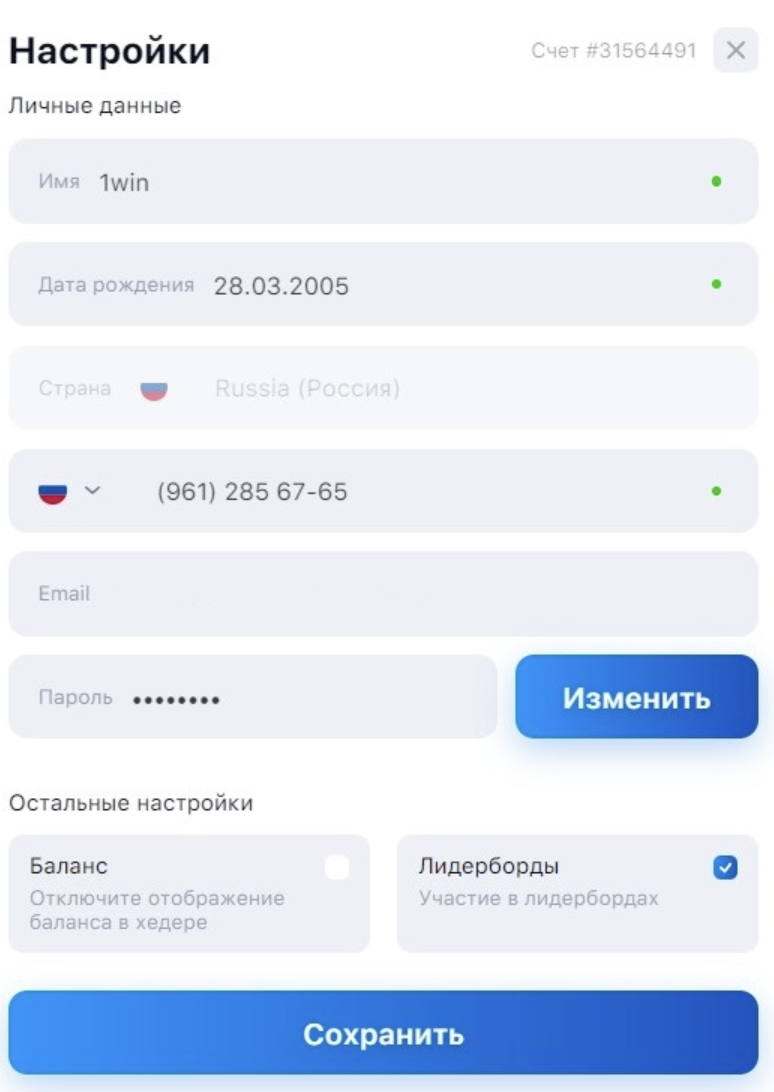Check the Баланс checkbox
The image size is (774, 1092).
337,868
